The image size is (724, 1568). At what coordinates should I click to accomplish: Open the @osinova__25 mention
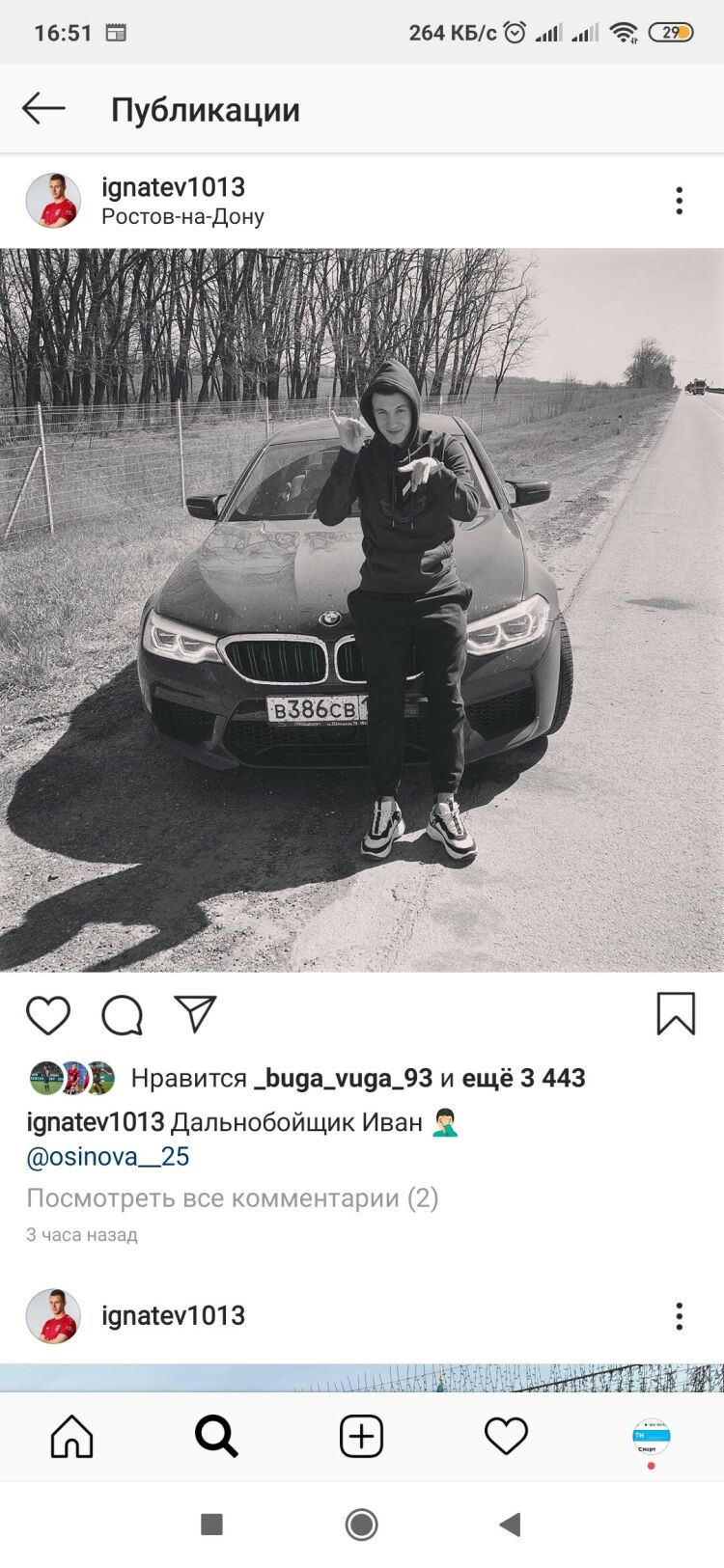(107, 1156)
